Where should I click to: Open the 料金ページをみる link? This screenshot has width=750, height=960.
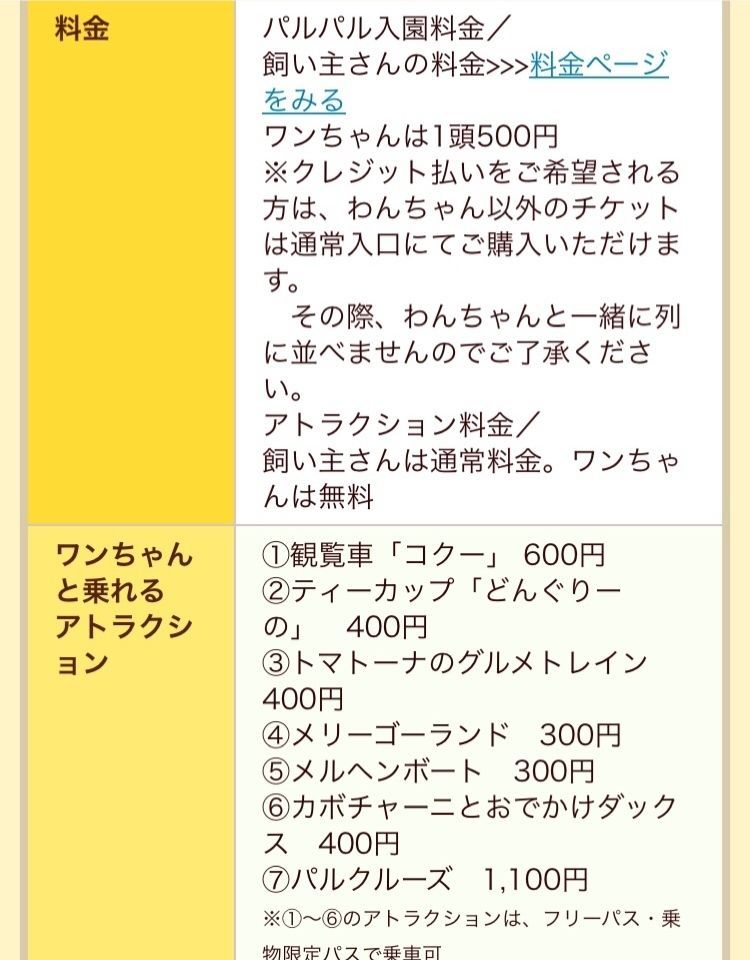tap(598, 65)
